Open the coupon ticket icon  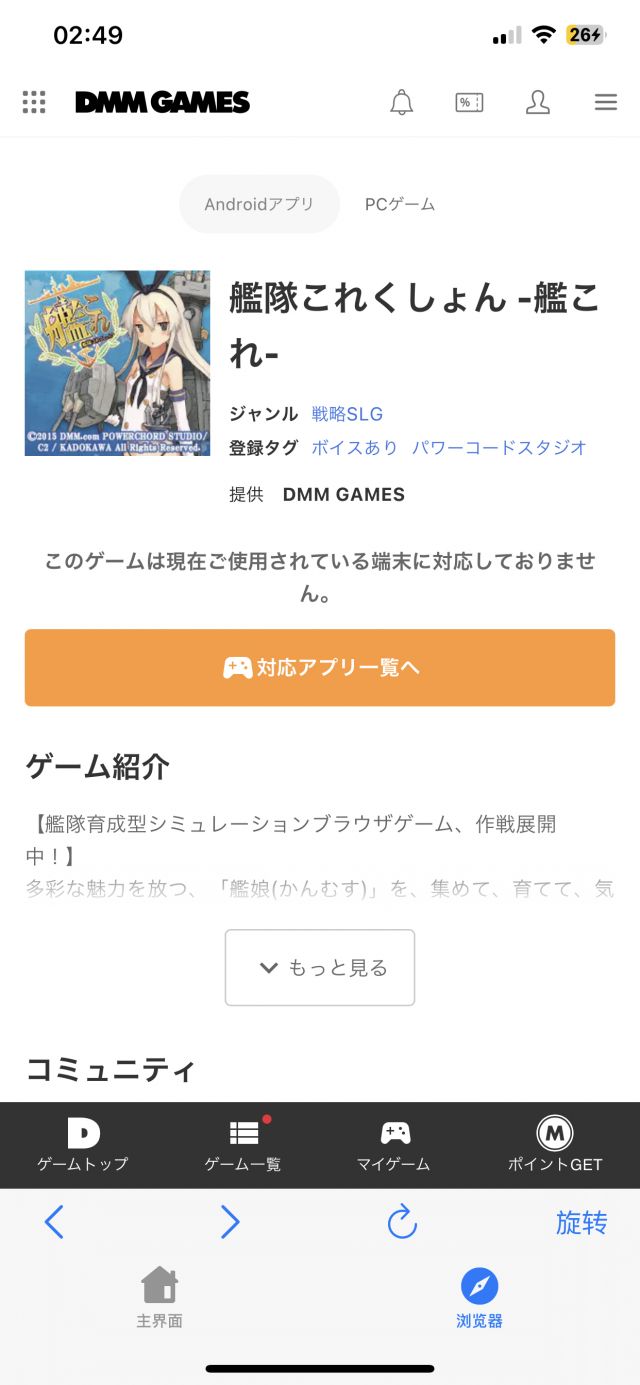point(469,102)
